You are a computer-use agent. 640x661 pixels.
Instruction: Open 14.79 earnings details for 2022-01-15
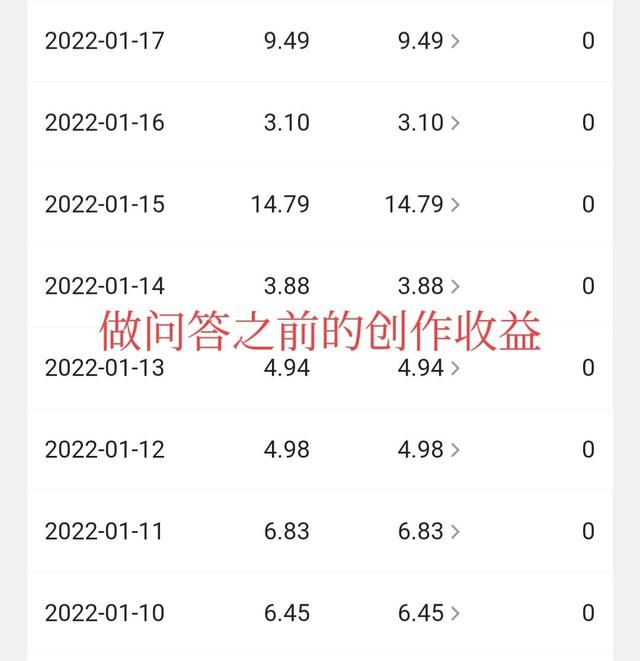point(423,205)
